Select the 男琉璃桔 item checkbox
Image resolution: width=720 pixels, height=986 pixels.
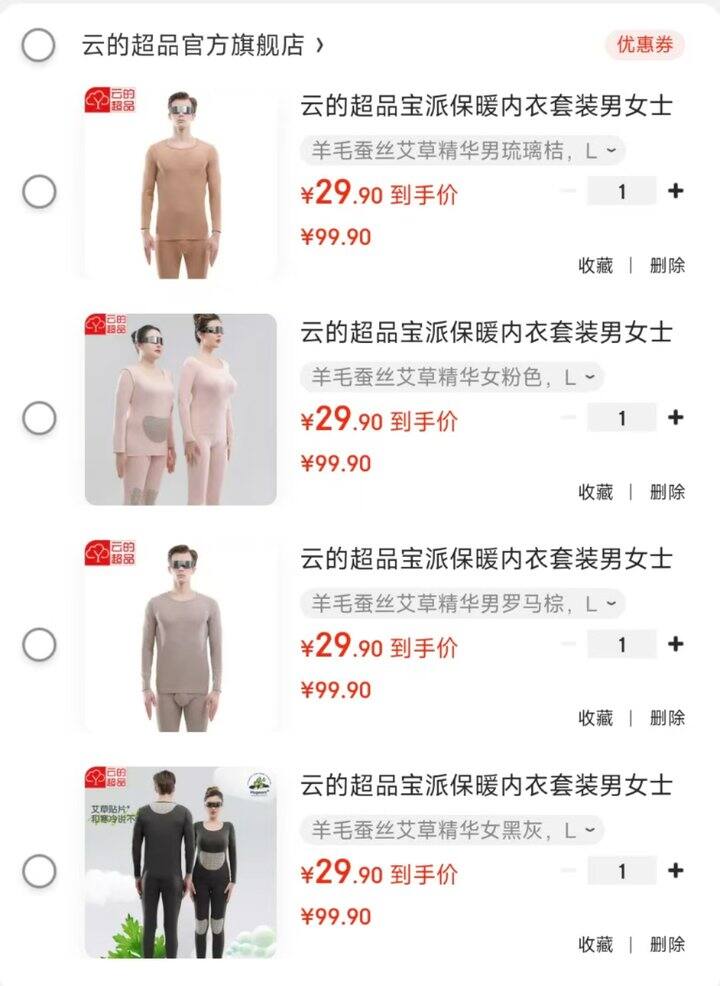pyautogui.click(x=39, y=191)
